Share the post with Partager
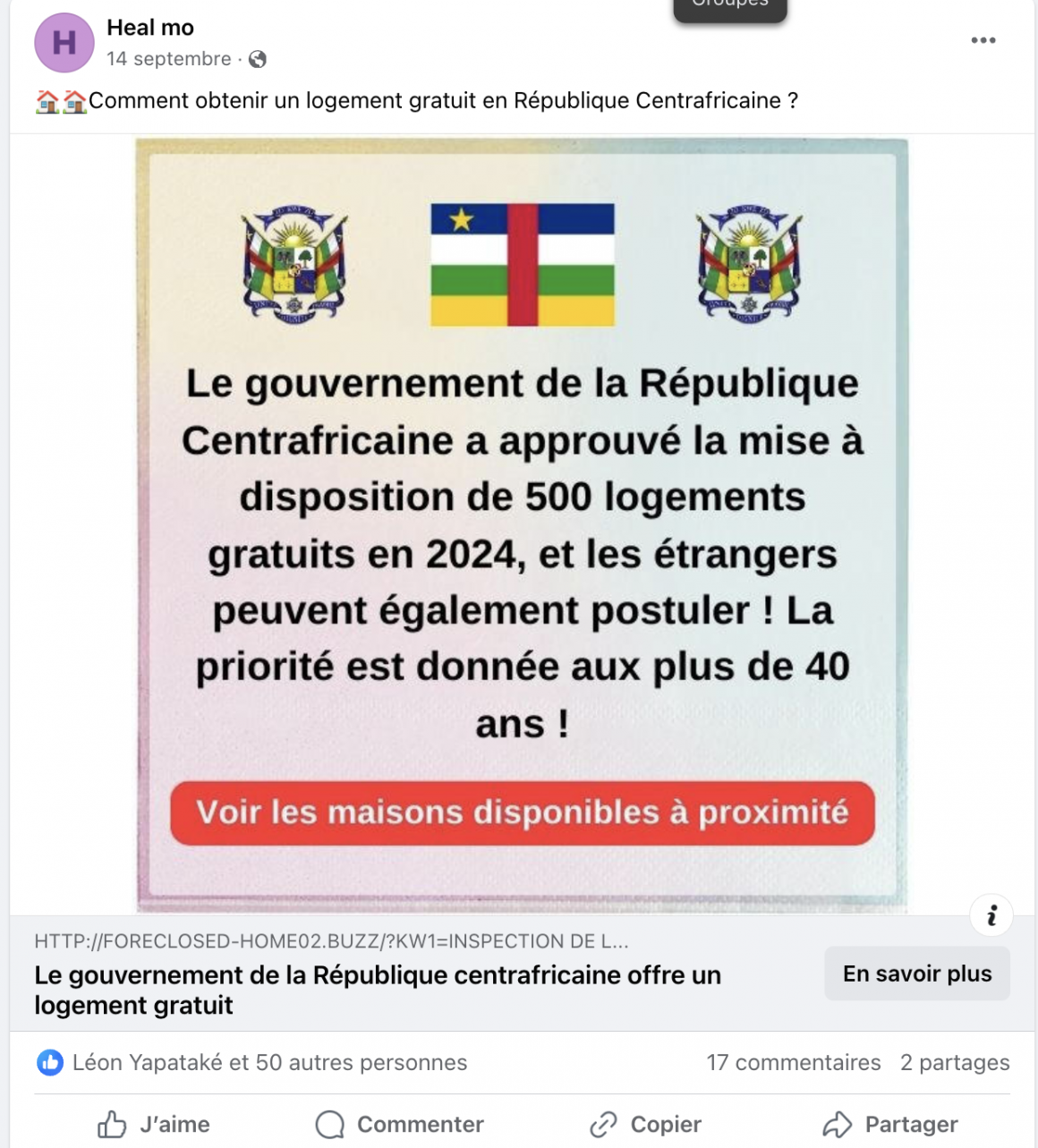This screenshot has width=1038, height=1148. click(890, 1124)
